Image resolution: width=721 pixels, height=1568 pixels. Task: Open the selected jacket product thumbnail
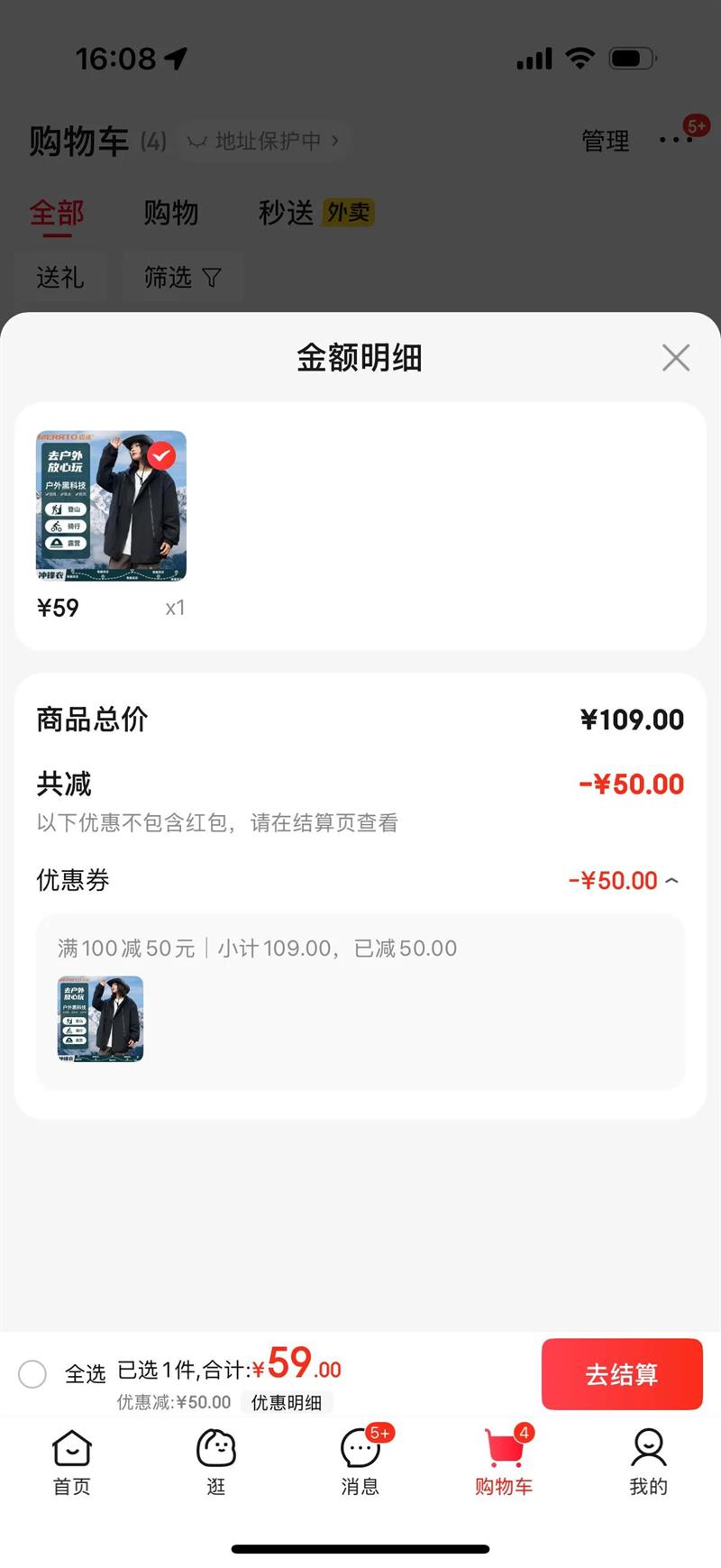pyautogui.click(x=111, y=506)
